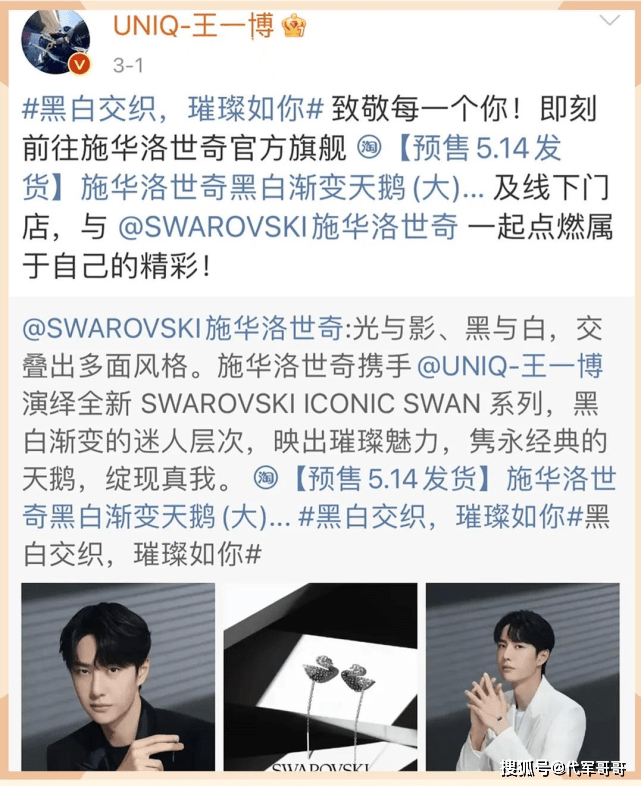Tap the @UNIQ-王一博 mention in the reposted text

508,366
